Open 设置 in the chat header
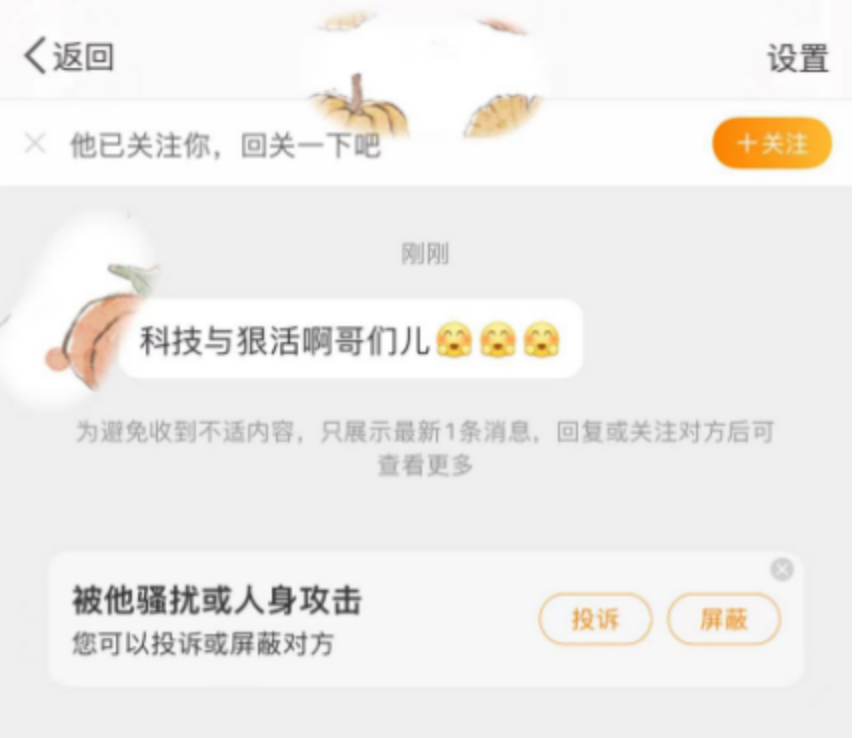This screenshot has width=856, height=738. pyautogui.click(x=797, y=58)
